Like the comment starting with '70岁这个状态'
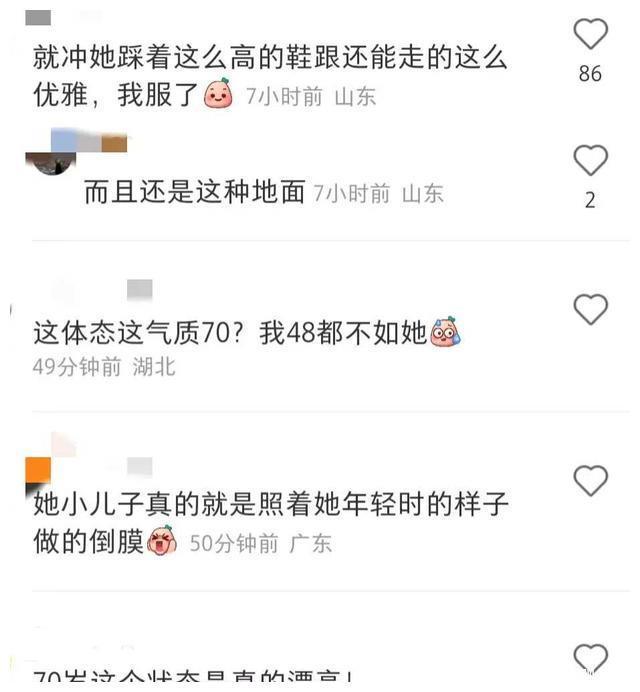 tap(590, 658)
